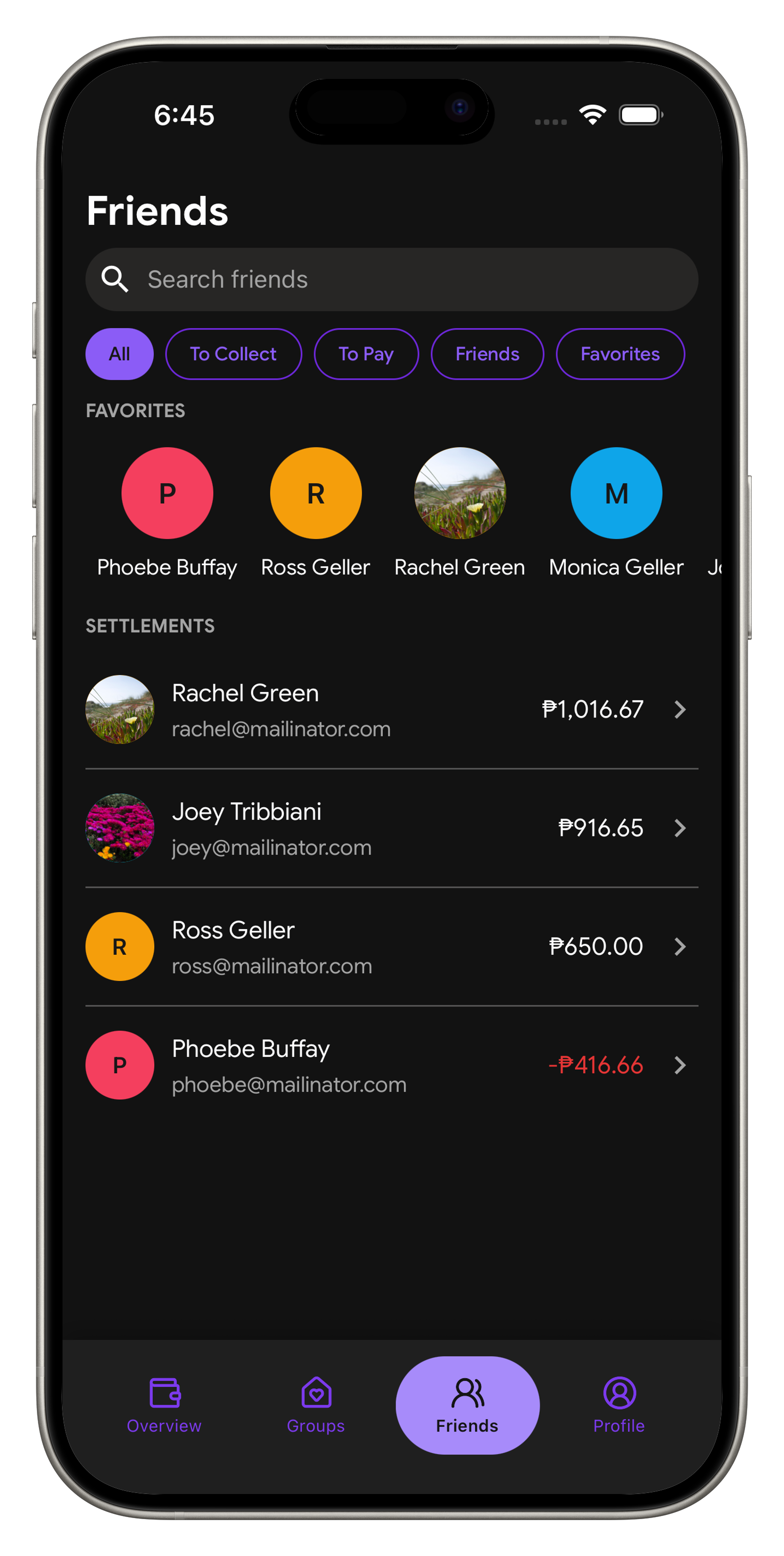Open favorite Ross Geller avatar
The width and height of the screenshot is (784, 1556).
pos(316,493)
